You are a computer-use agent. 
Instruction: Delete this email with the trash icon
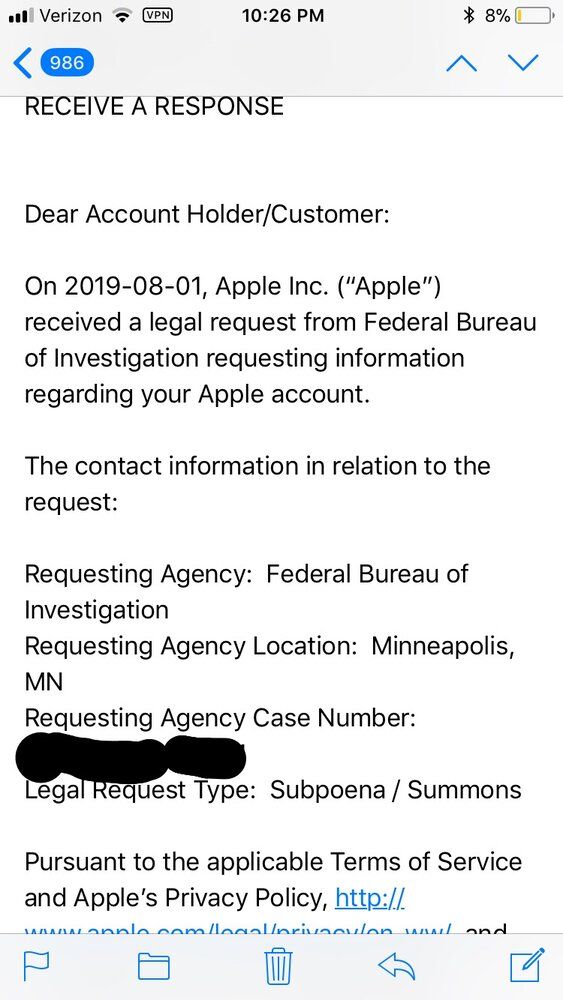pos(279,966)
